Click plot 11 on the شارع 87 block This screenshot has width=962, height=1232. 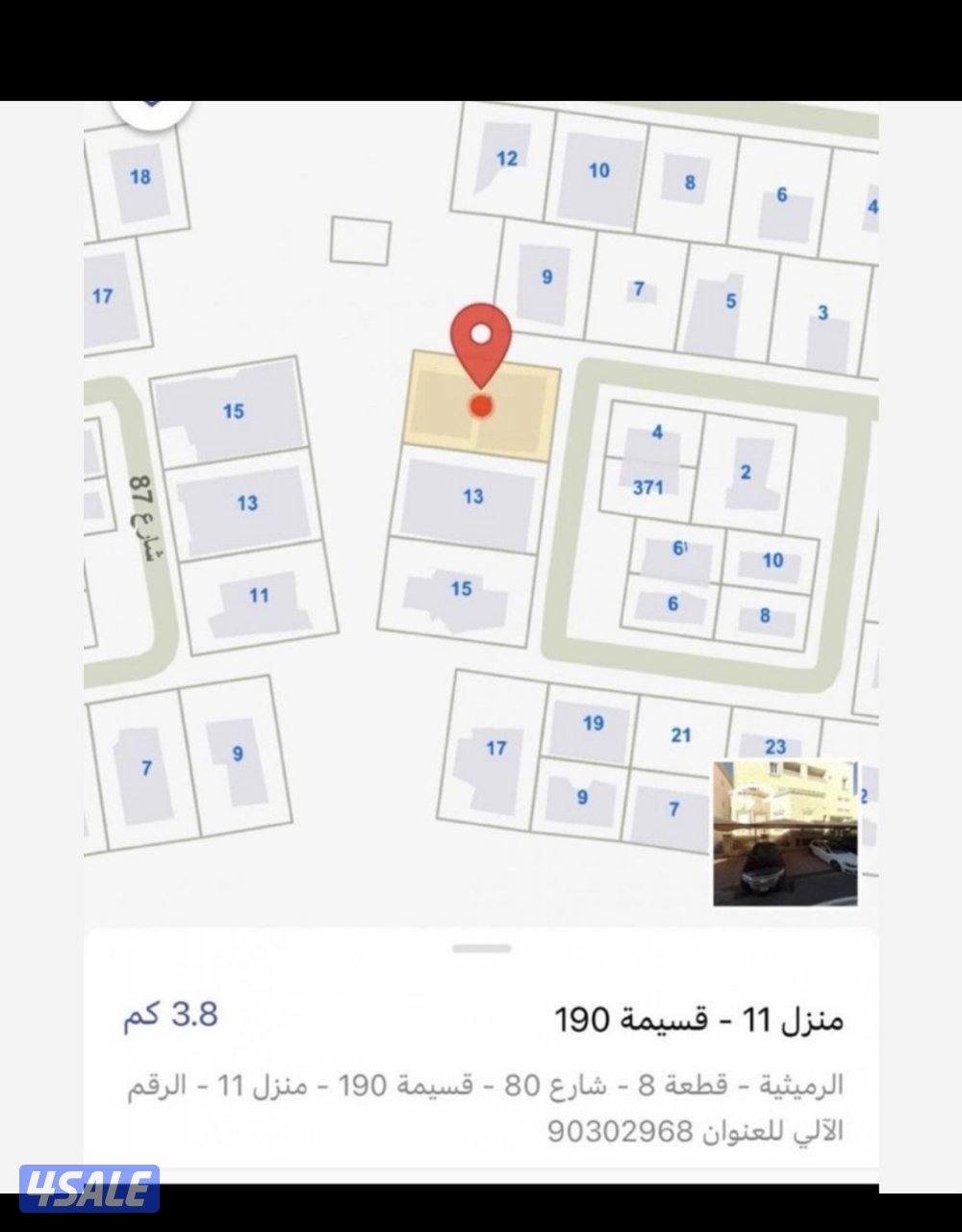tap(259, 595)
